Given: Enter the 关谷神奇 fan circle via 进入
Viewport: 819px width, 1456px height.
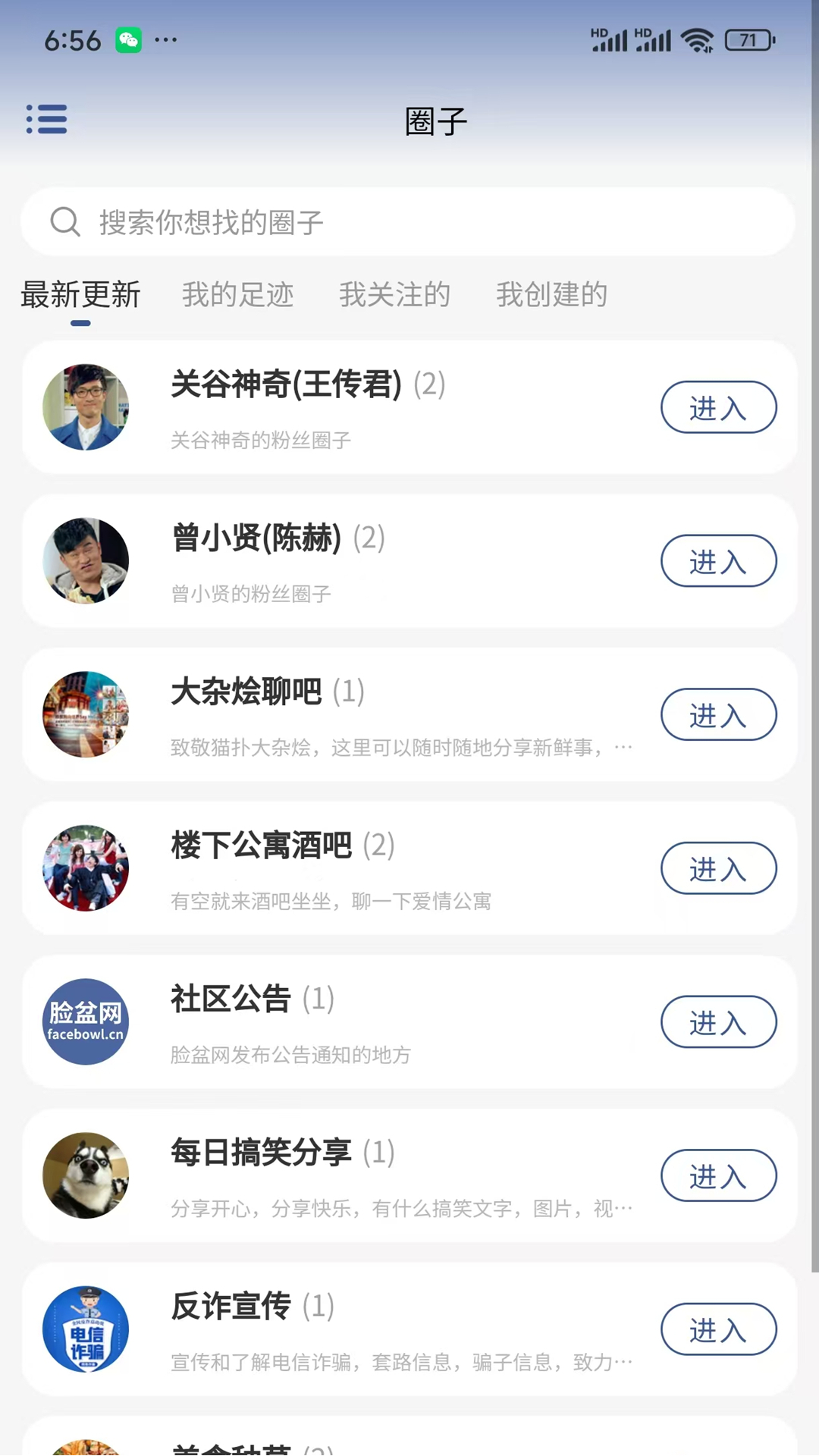Looking at the screenshot, I should [718, 407].
